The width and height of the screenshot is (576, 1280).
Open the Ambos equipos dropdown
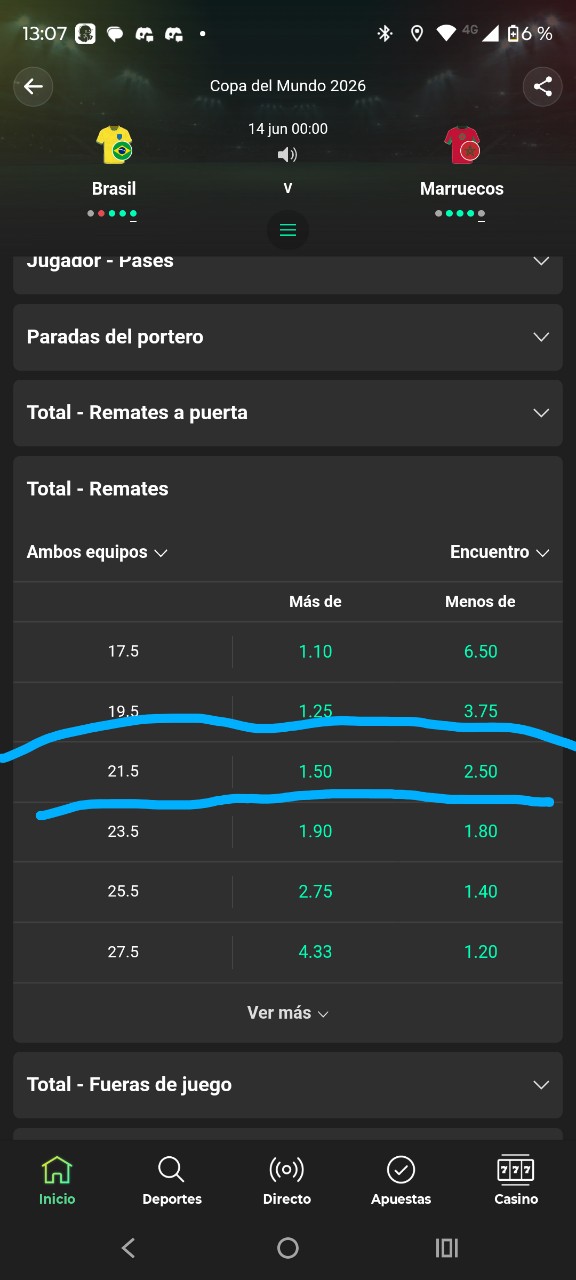[x=97, y=552]
